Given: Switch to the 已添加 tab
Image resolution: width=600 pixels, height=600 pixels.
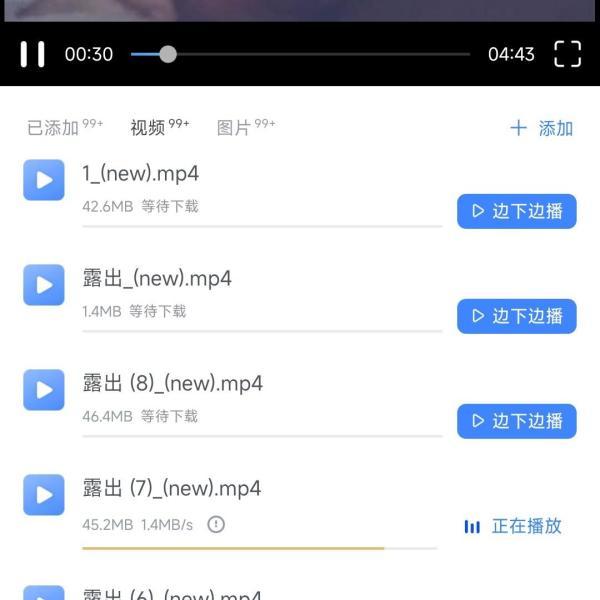Looking at the screenshot, I should click(53, 128).
